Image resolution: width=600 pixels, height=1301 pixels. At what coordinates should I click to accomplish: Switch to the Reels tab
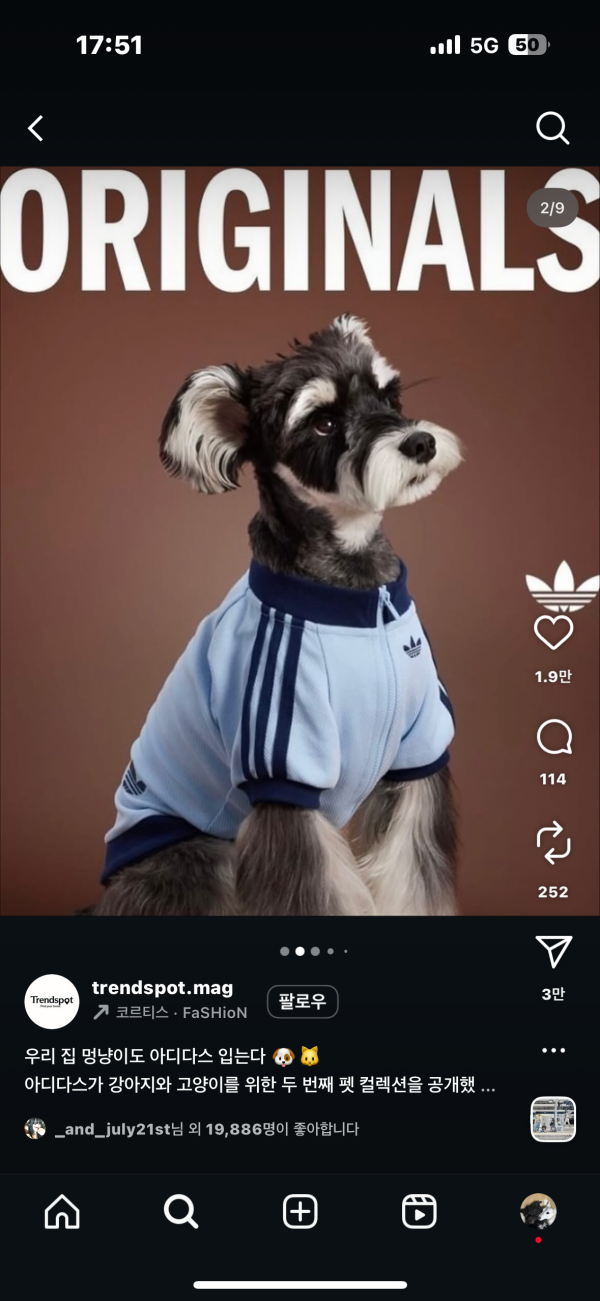419,1212
